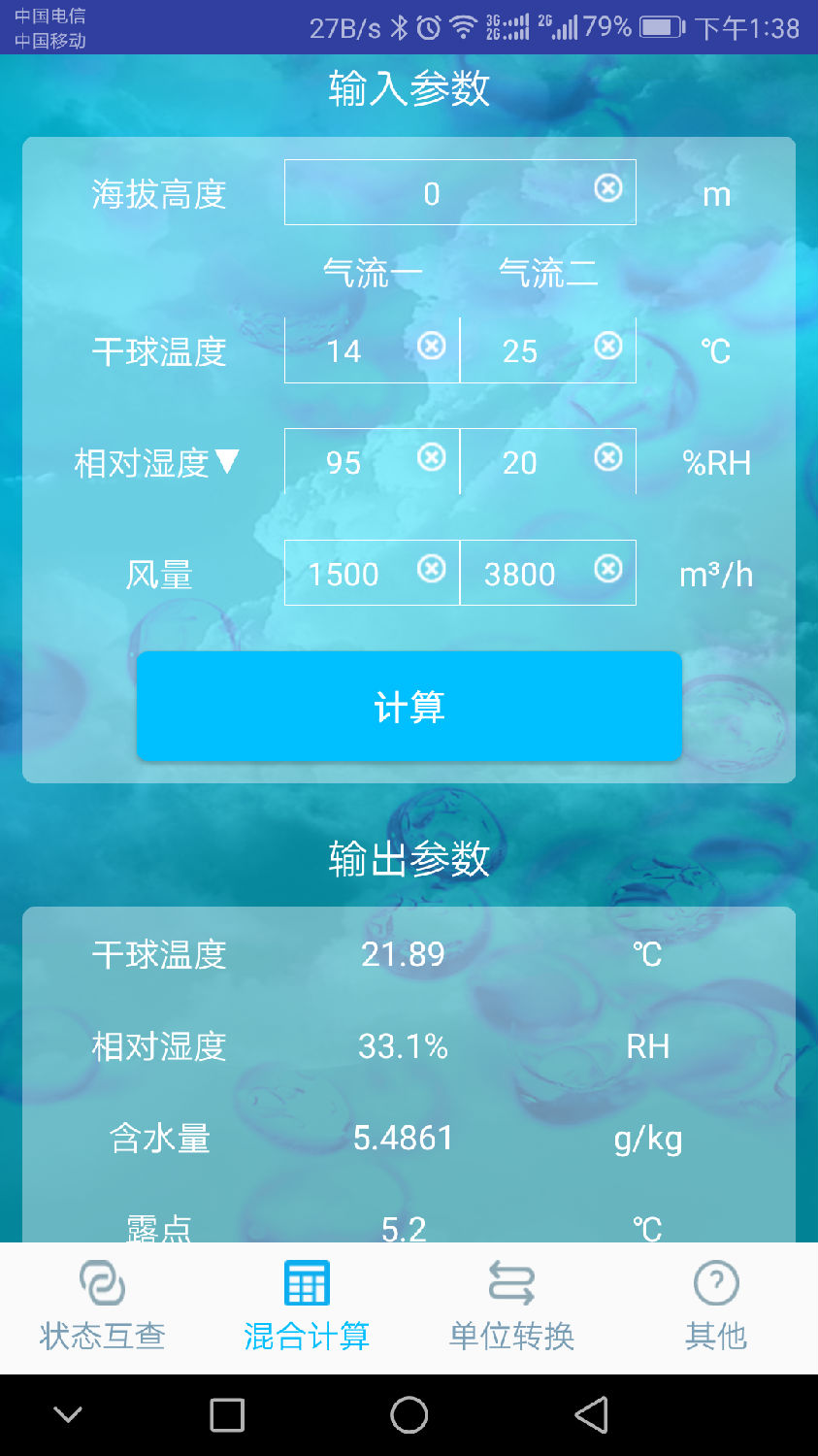This screenshot has width=818, height=1456.
Task: Edit 气流二 风量 field showing 3800
Action: [521, 574]
